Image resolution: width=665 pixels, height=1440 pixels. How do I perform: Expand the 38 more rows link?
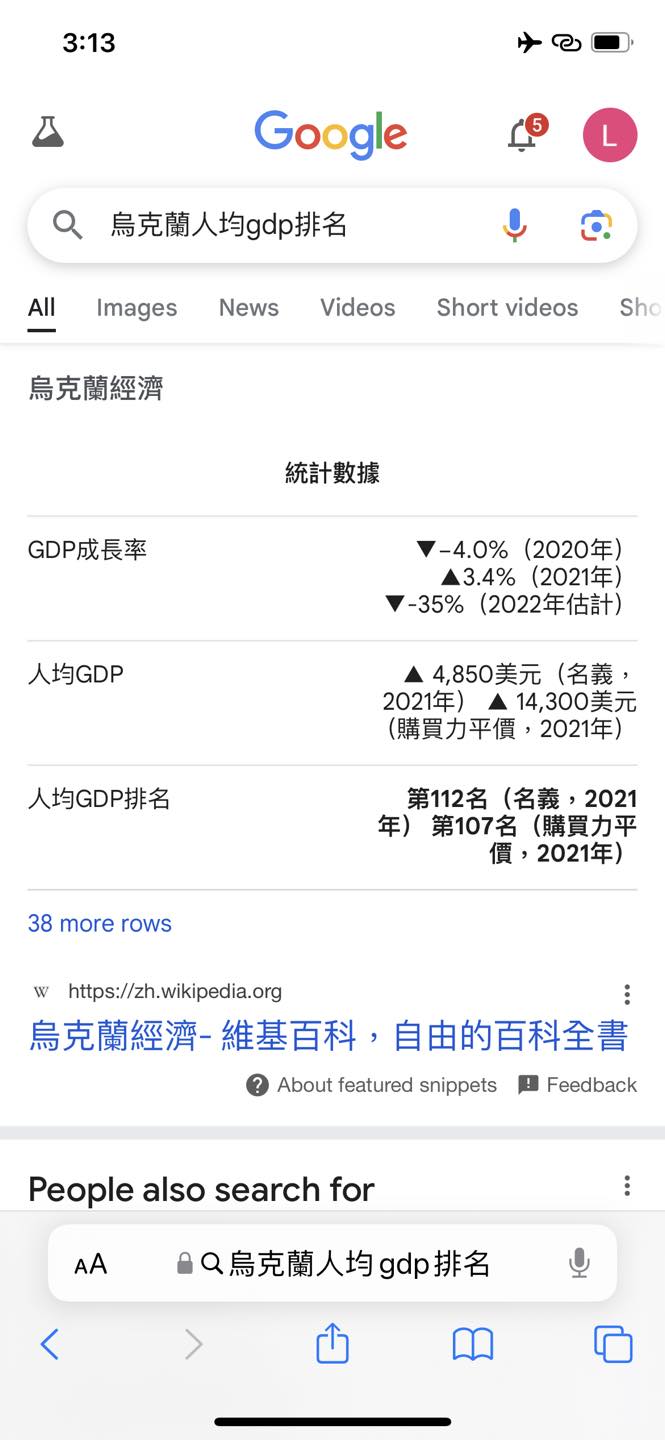coord(100,923)
